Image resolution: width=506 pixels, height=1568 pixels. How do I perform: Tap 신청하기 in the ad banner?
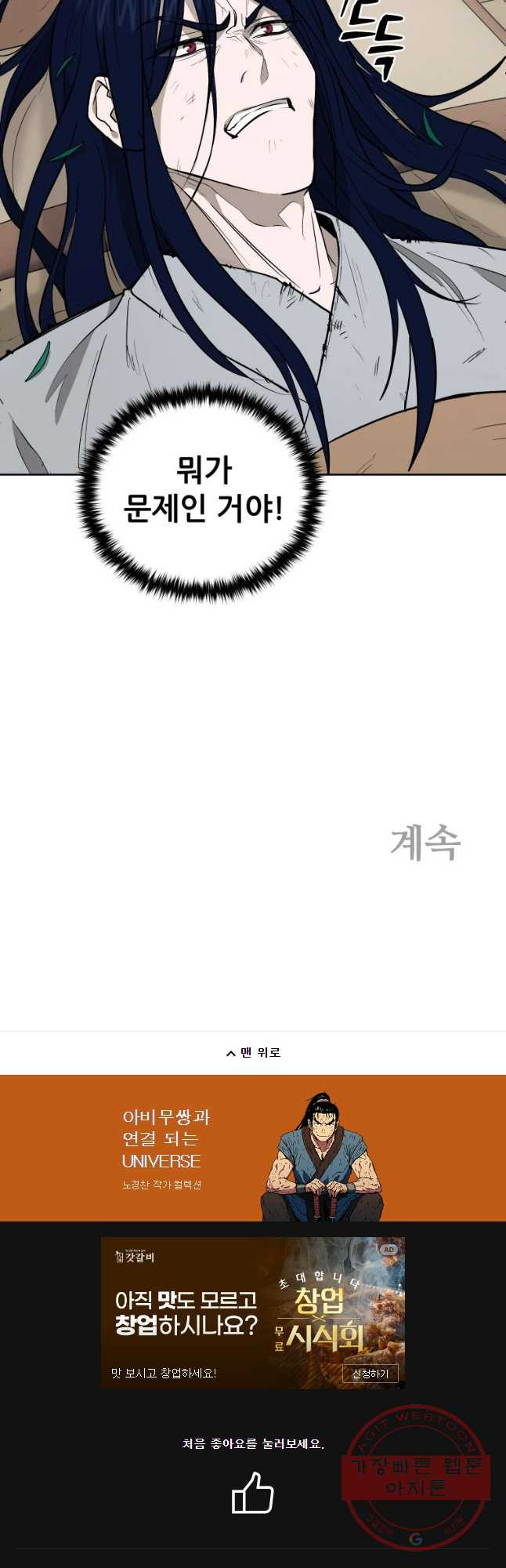(x=370, y=1374)
